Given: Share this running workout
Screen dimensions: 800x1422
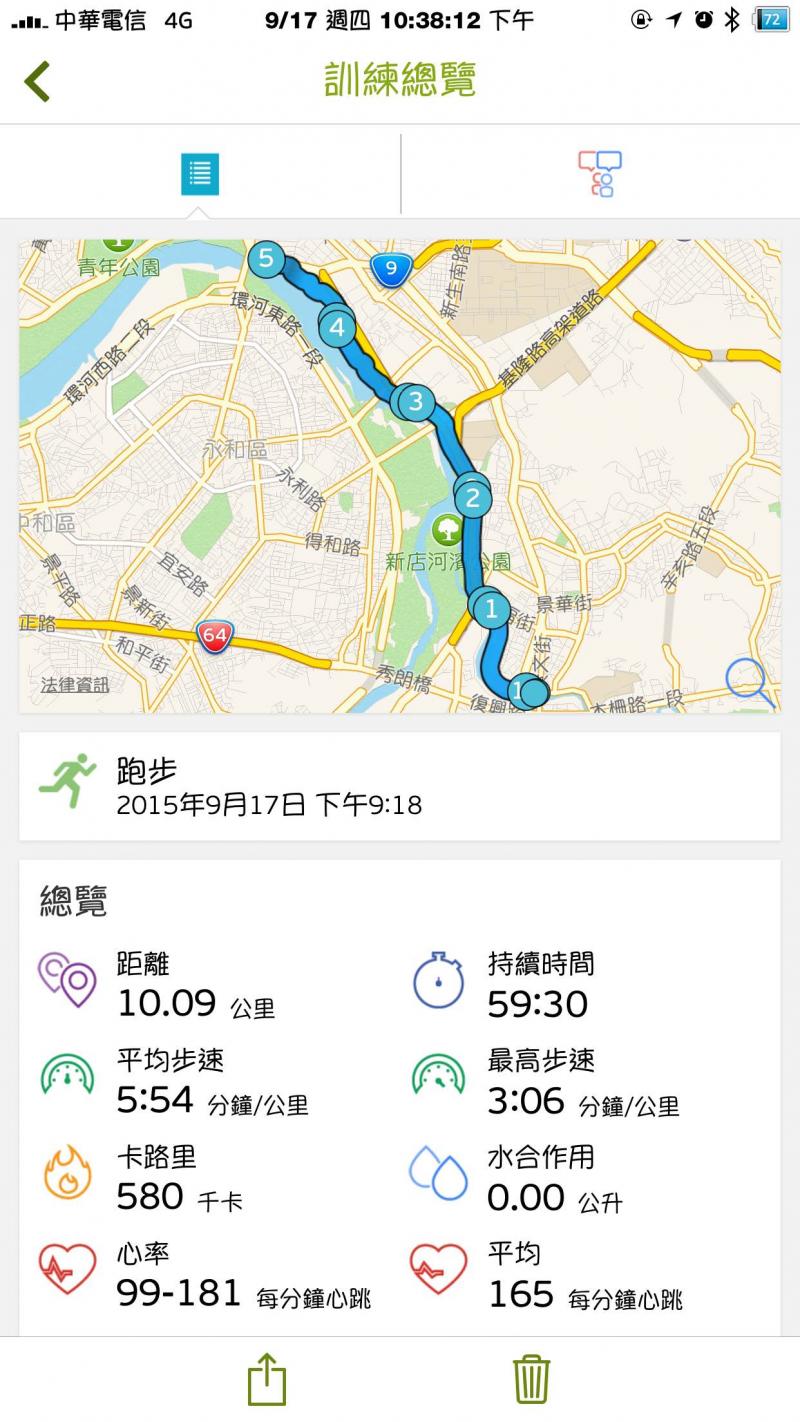Looking at the screenshot, I should 267,1380.
